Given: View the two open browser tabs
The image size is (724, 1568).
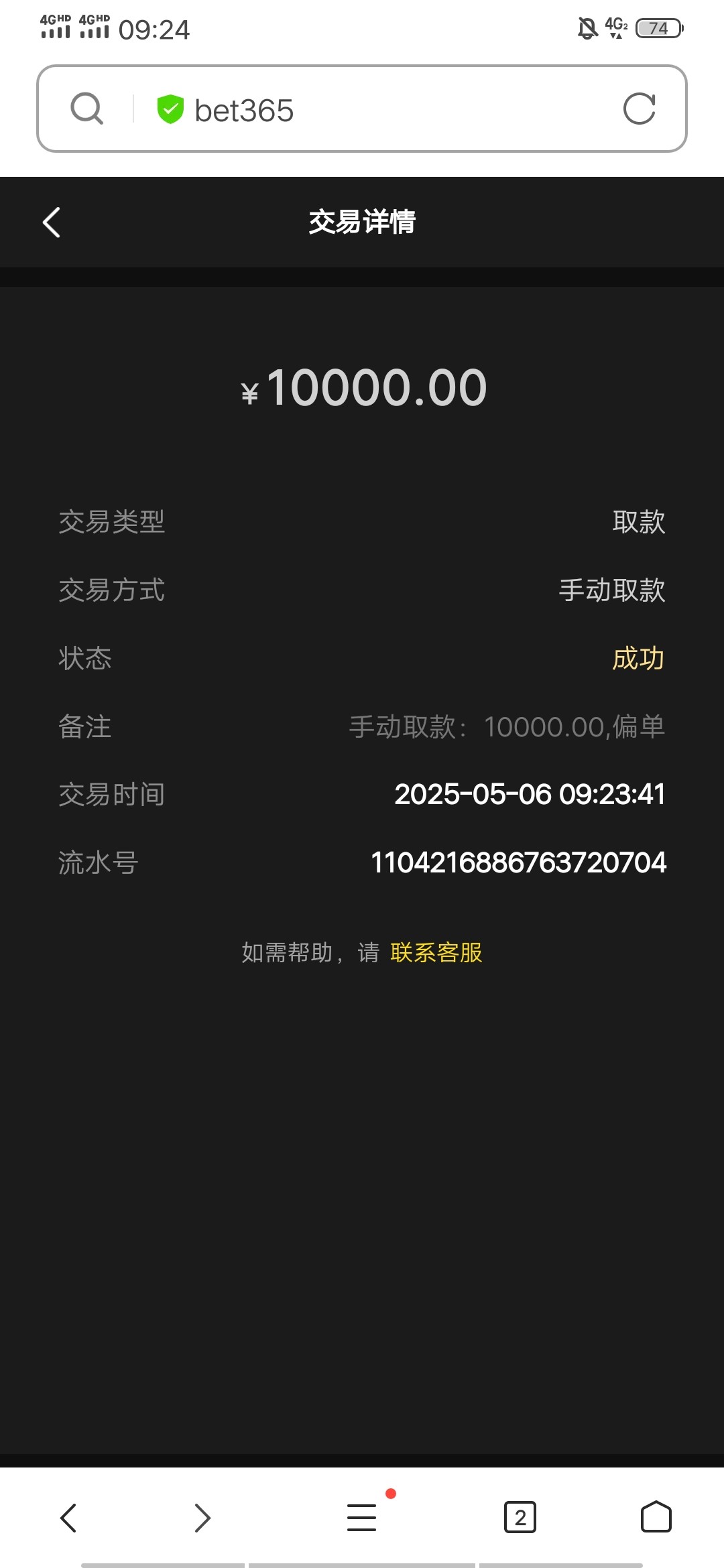Looking at the screenshot, I should click(520, 1518).
